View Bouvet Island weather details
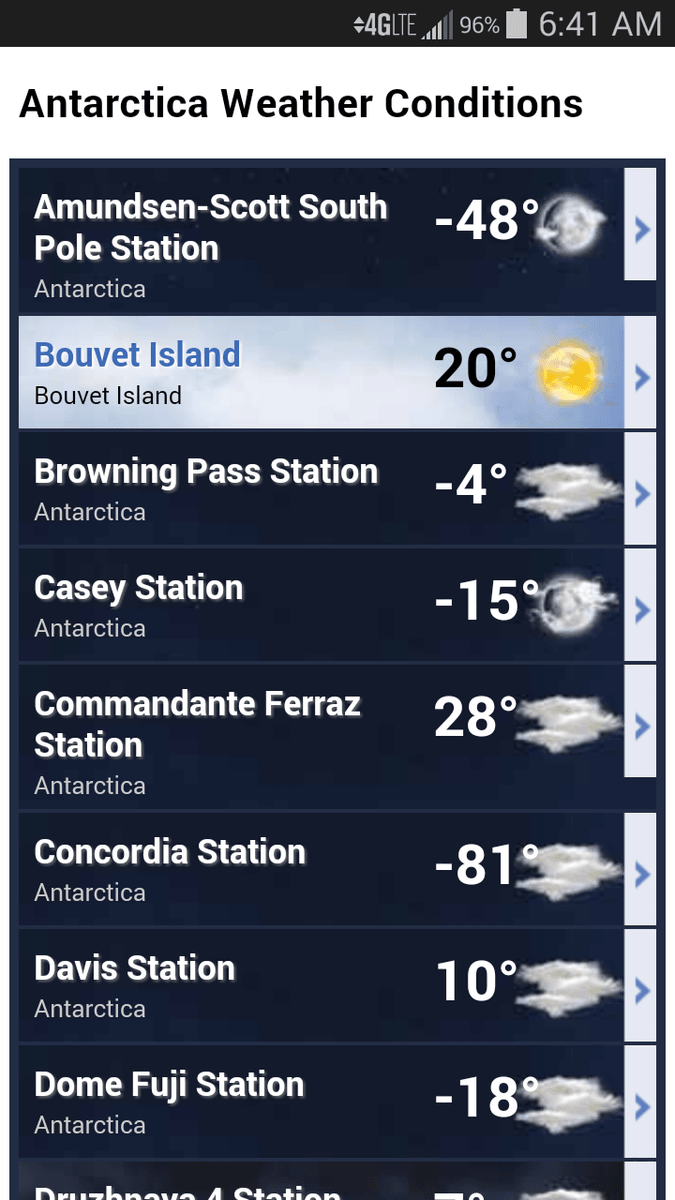 (x=320, y=372)
